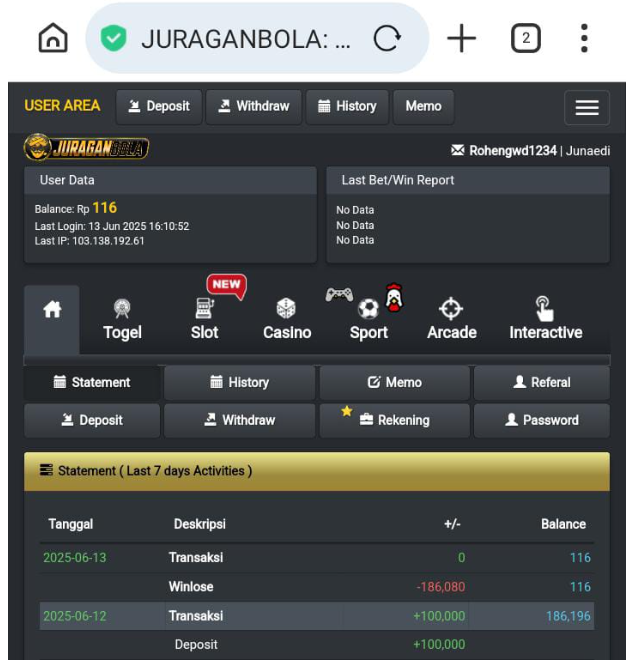Go to the browser home page
This screenshot has width=636, height=666.
point(53,39)
